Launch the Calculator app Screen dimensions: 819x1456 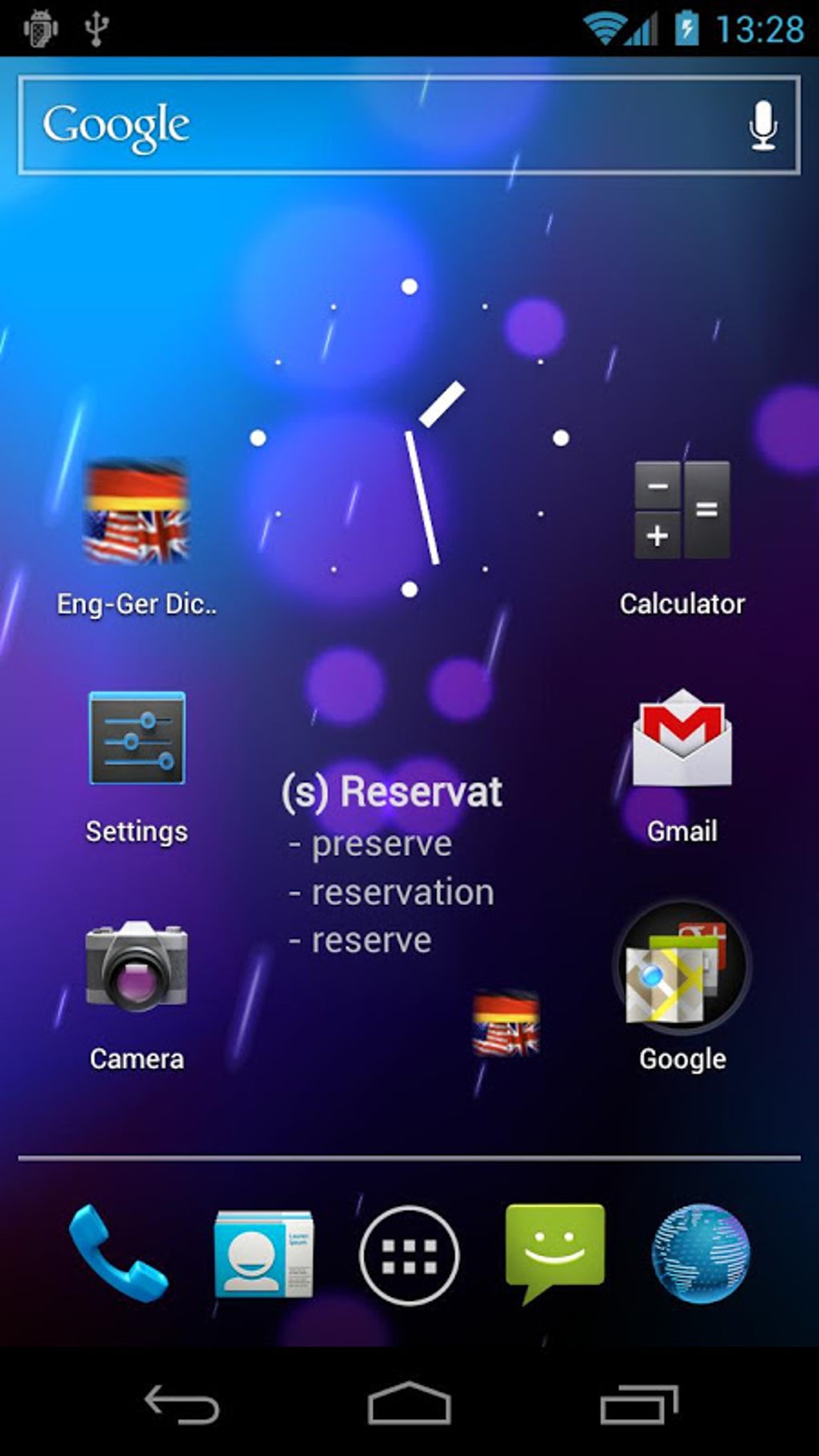682,511
